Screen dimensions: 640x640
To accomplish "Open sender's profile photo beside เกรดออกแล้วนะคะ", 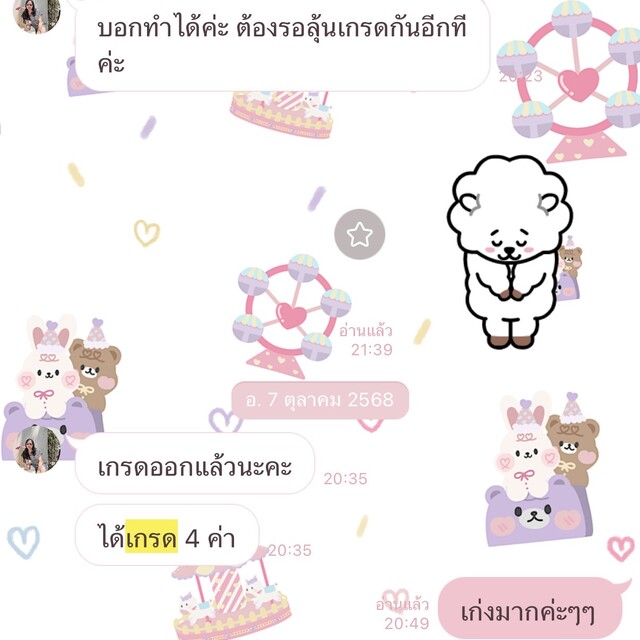I will [x=37, y=448].
